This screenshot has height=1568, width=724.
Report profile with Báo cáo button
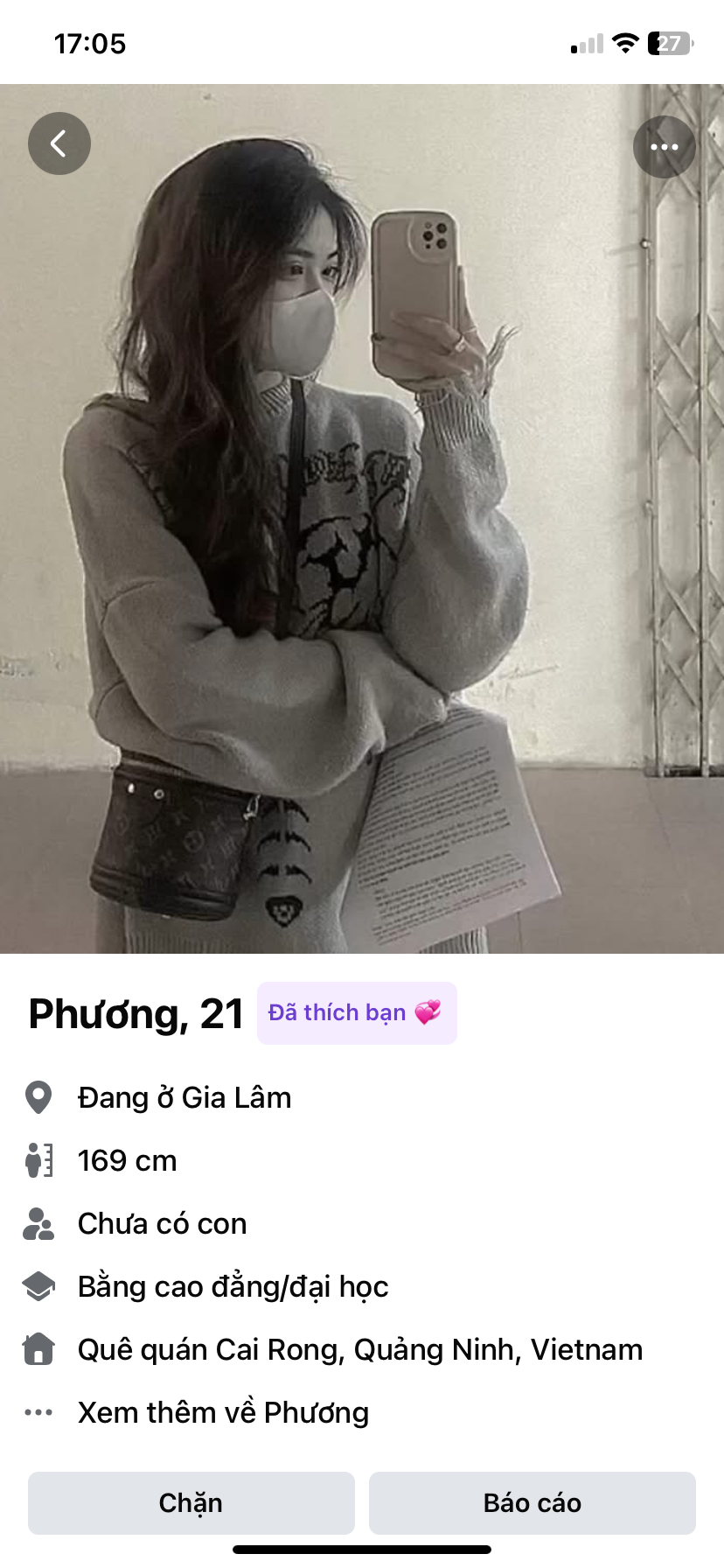point(532,1502)
